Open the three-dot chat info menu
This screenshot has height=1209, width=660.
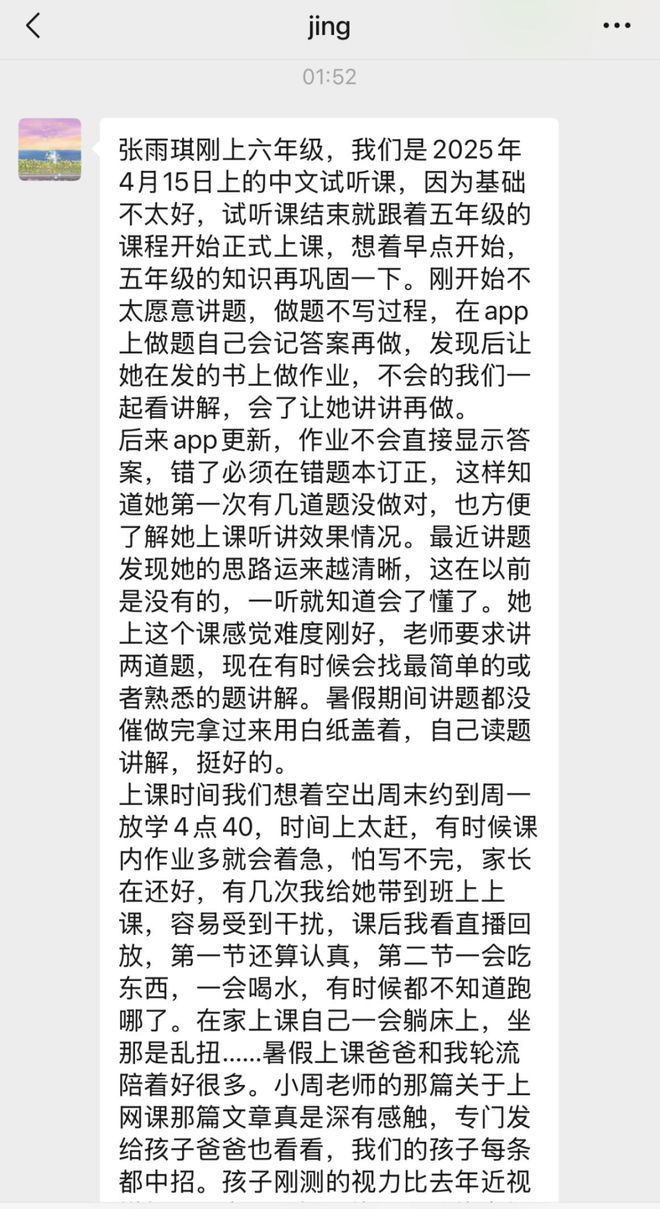[616, 26]
